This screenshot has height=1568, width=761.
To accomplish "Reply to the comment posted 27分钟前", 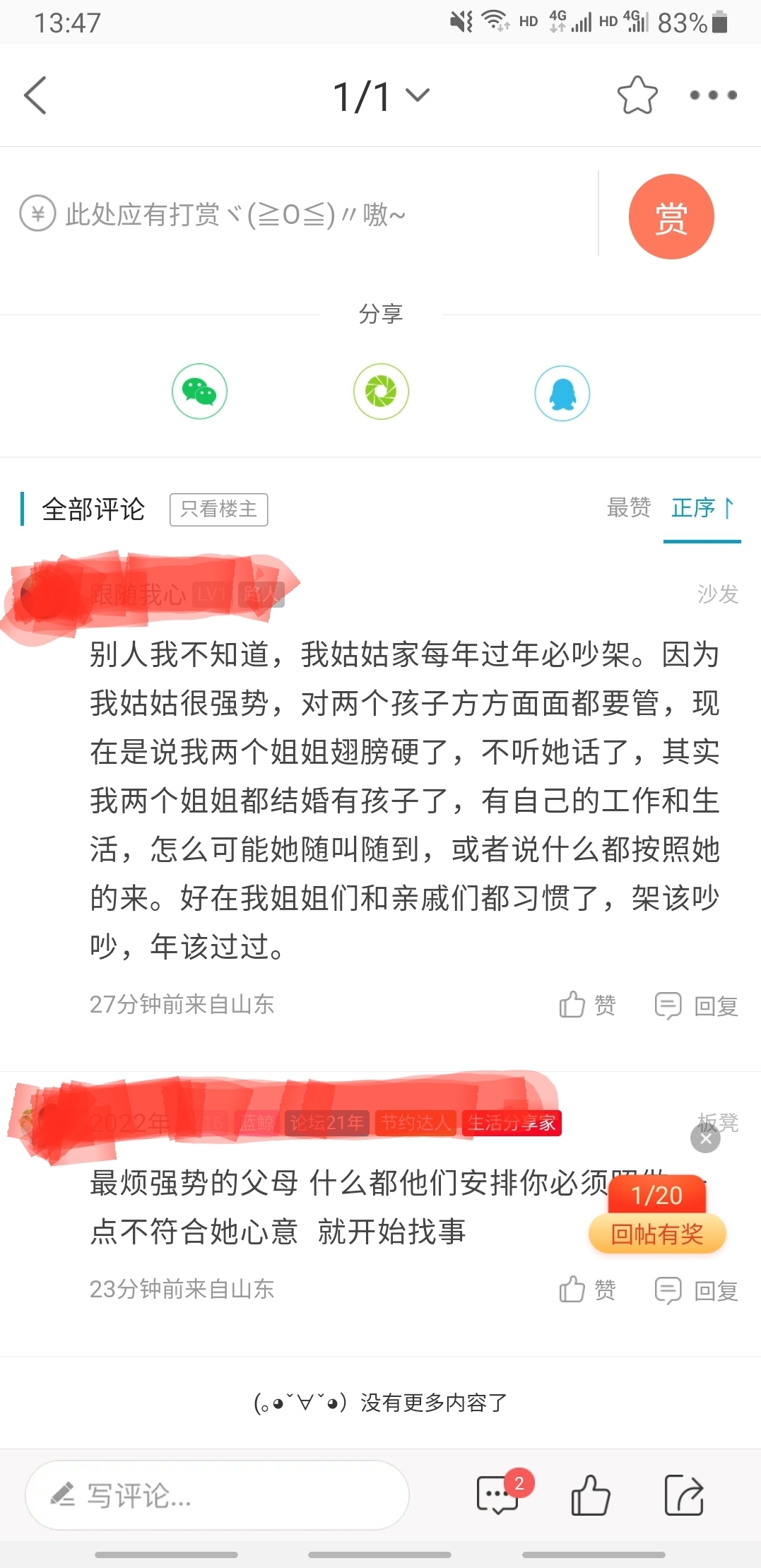I will pos(697,1005).
